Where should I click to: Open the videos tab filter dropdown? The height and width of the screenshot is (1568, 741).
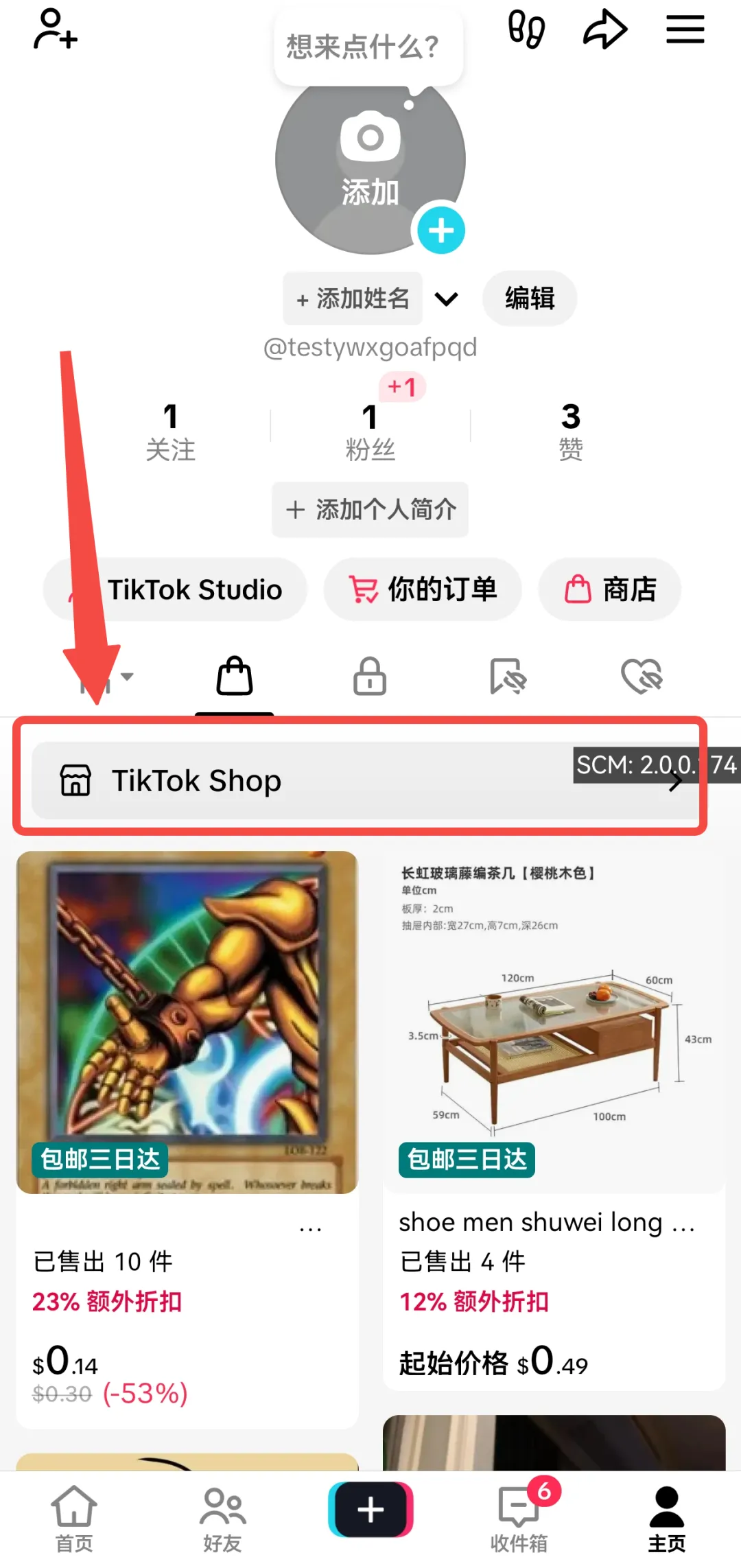110,676
